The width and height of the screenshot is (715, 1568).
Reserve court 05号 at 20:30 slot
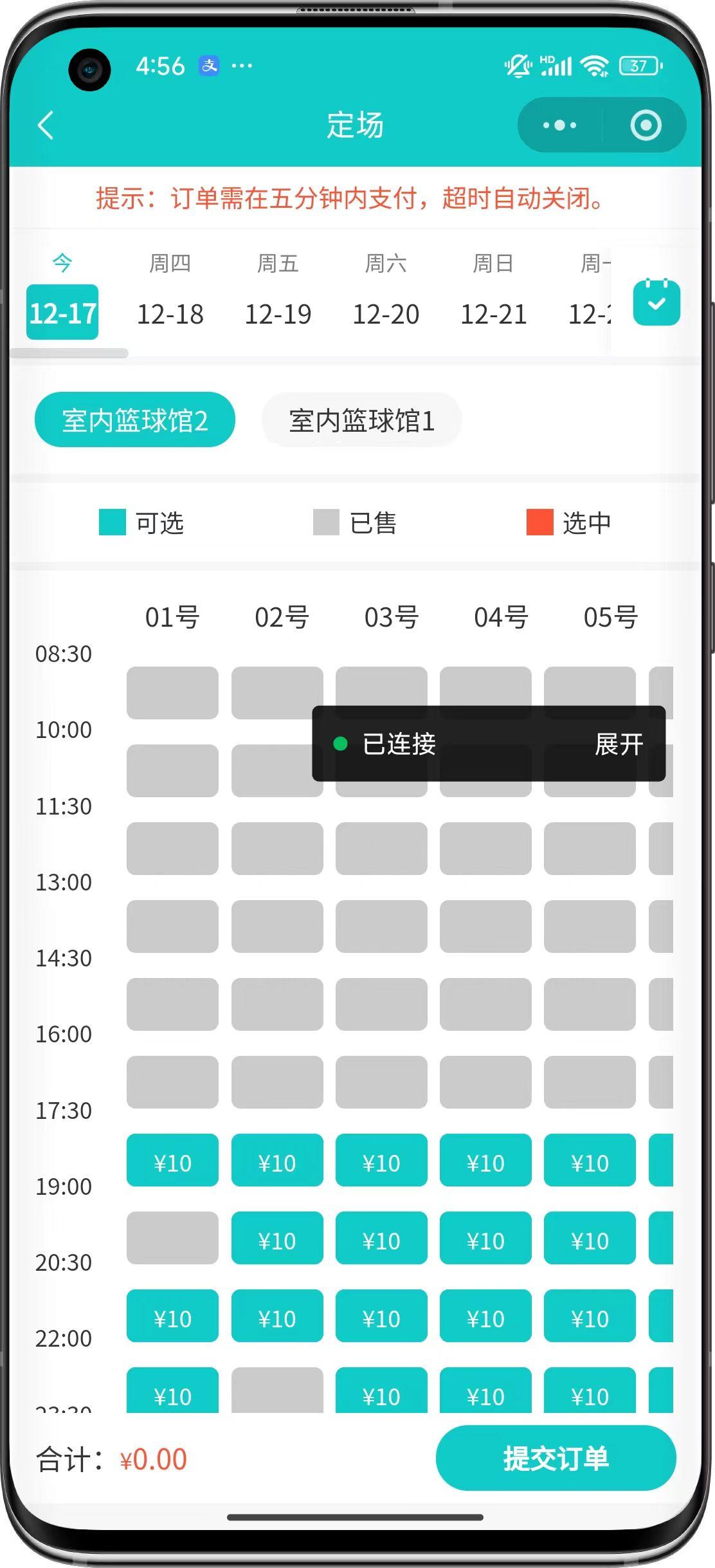click(x=590, y=1318)
